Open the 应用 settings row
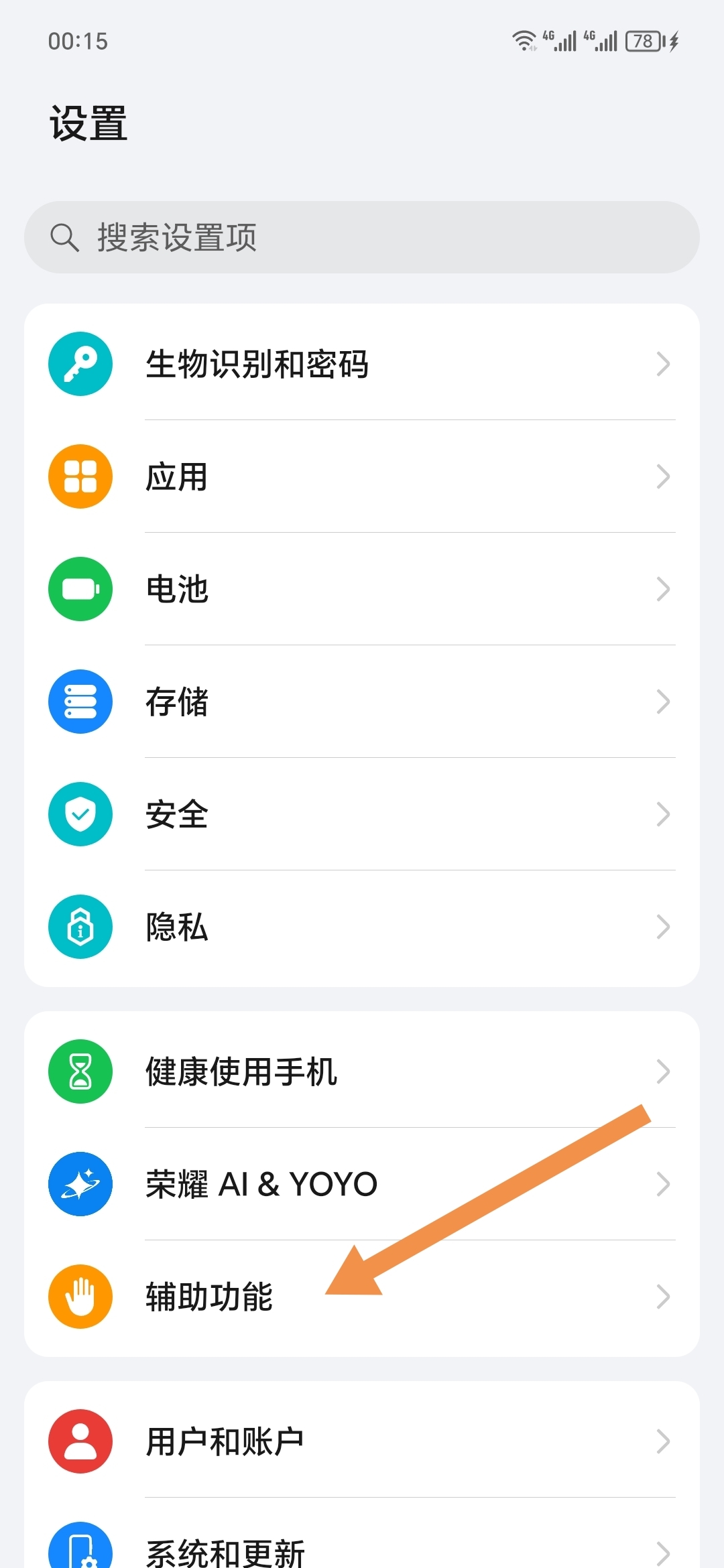The image size is (724, 1568). click(x=362, y=476)
